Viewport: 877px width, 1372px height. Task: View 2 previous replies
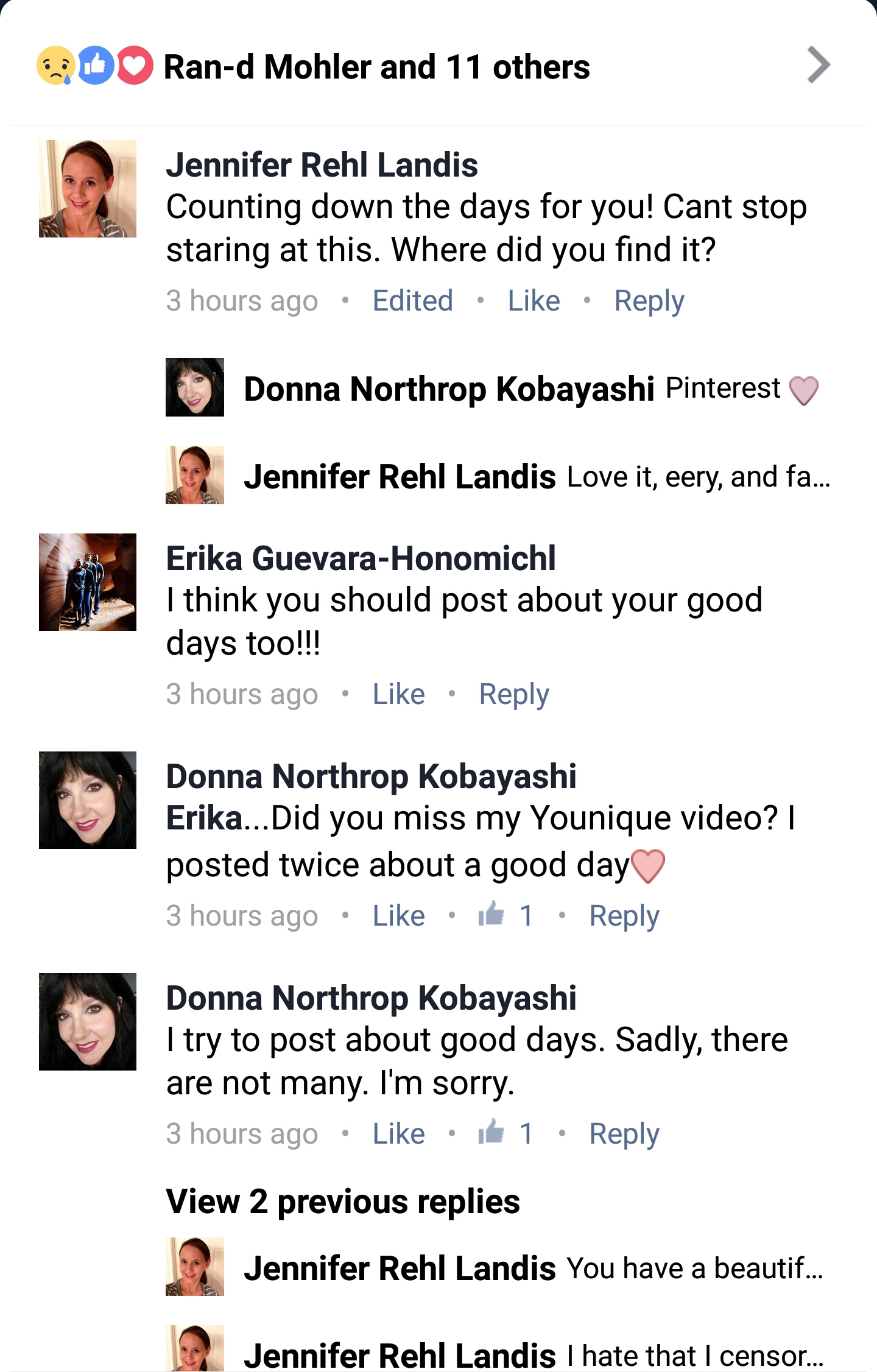click(x=343, y=1201)
